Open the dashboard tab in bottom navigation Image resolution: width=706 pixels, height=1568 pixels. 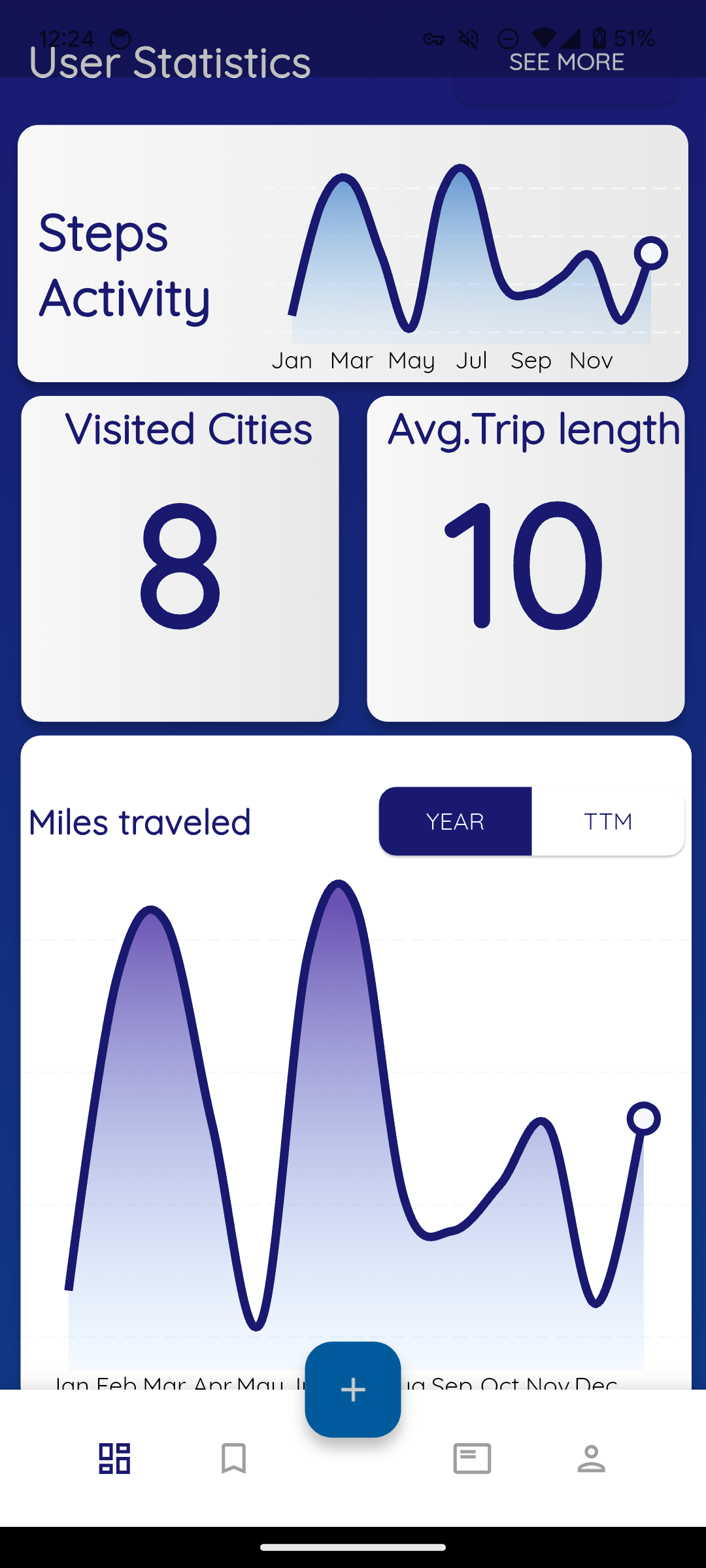(114, 1458)
